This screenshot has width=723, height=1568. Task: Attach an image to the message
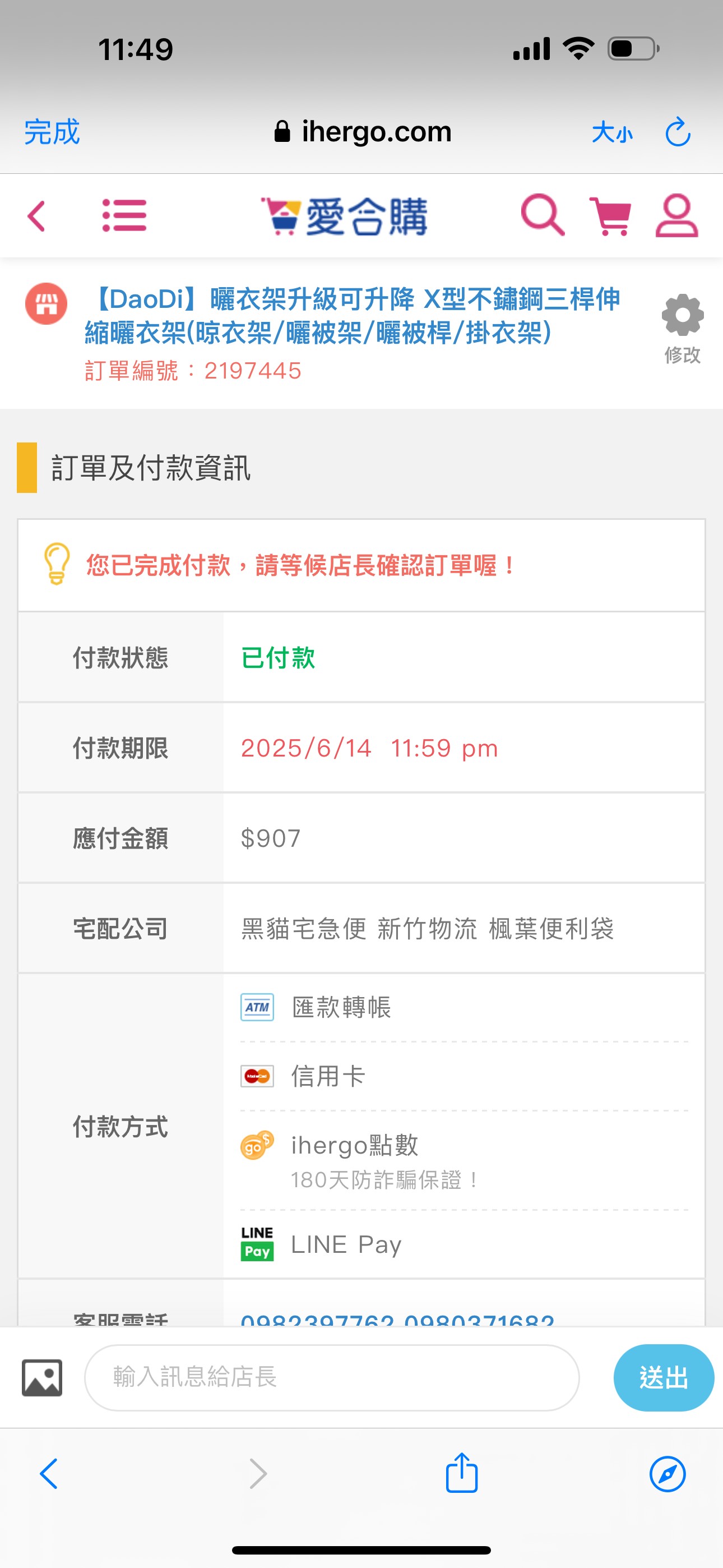point(42,1377)
